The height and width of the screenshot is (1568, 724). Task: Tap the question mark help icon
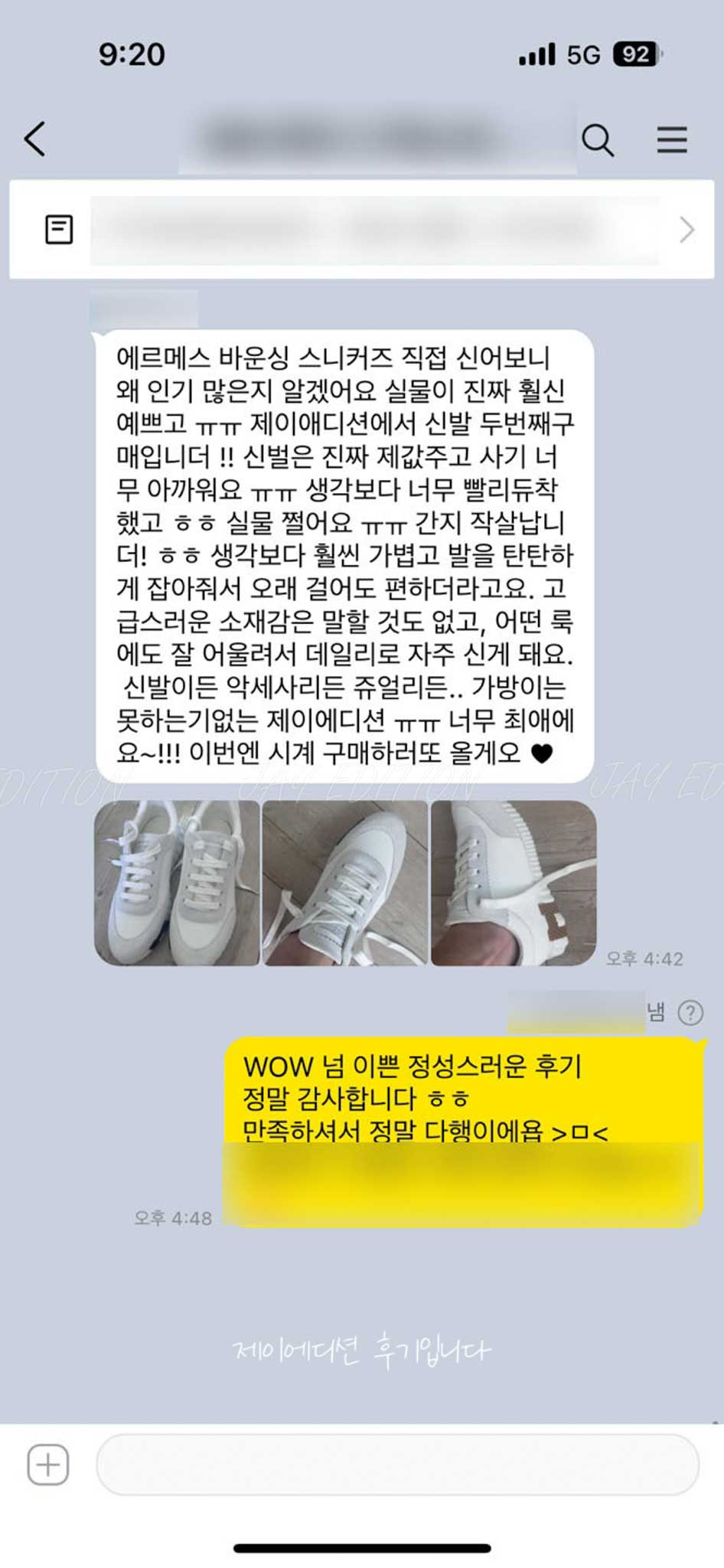pos(690,1013)
